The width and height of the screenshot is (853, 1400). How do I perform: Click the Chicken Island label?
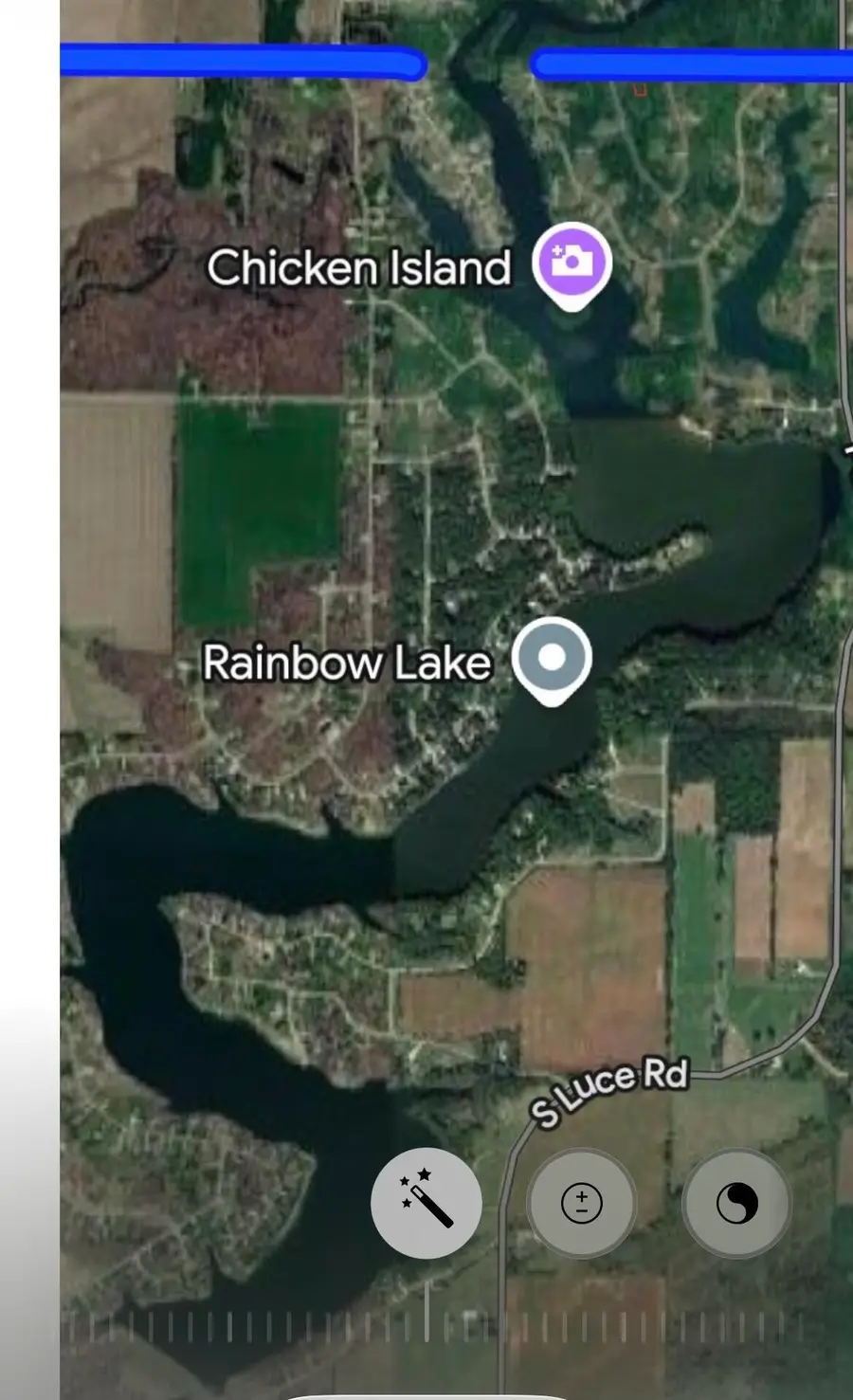pos(360,267)
